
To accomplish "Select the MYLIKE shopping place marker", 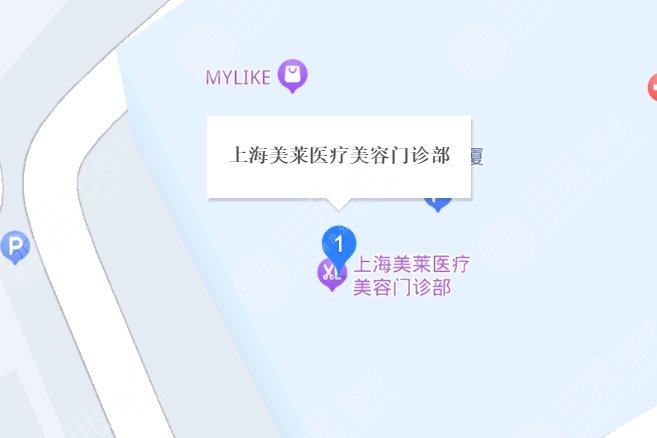I will tap(292, 75).
